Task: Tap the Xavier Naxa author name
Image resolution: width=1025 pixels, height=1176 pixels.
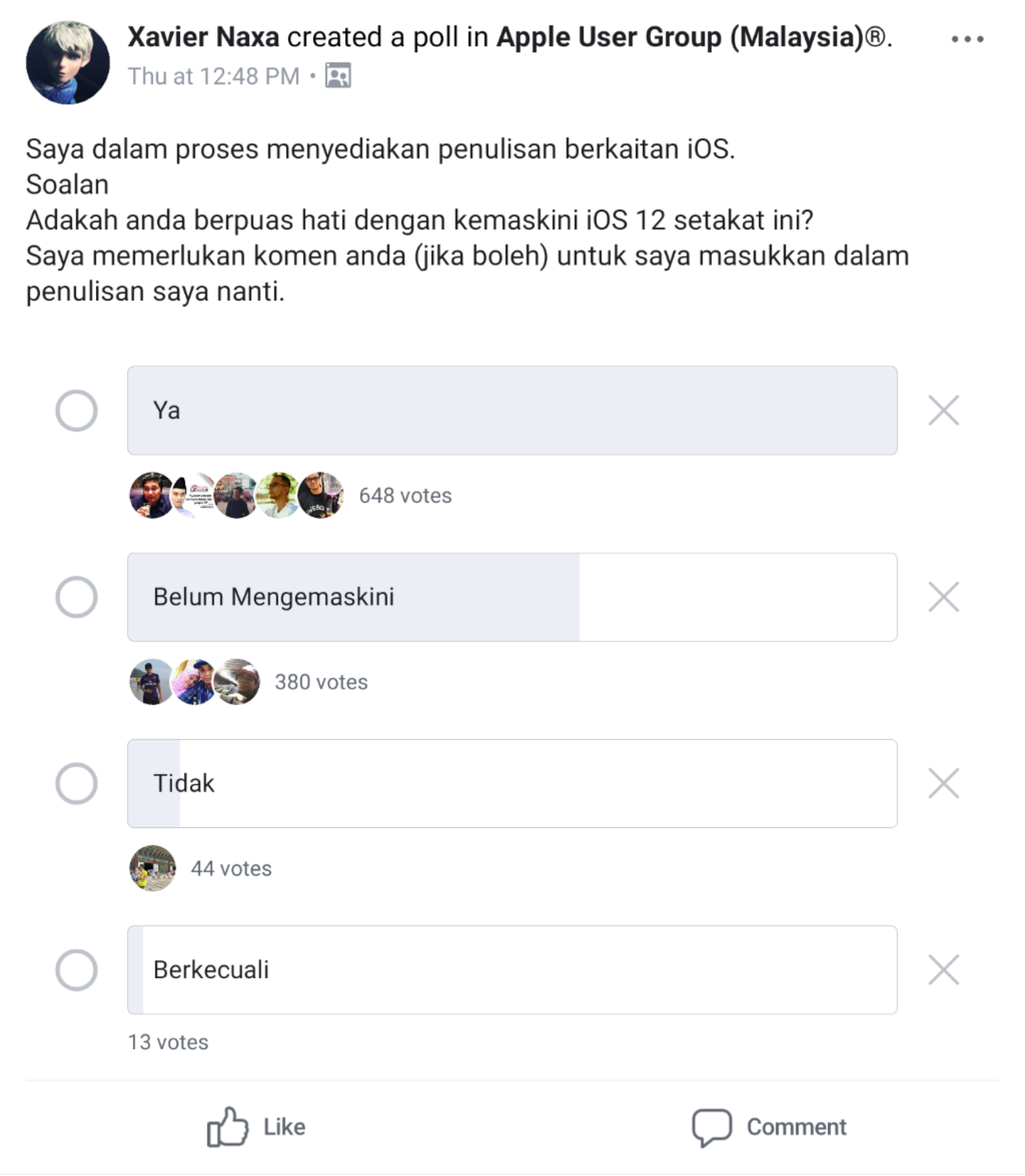Action: click(203, 37)
